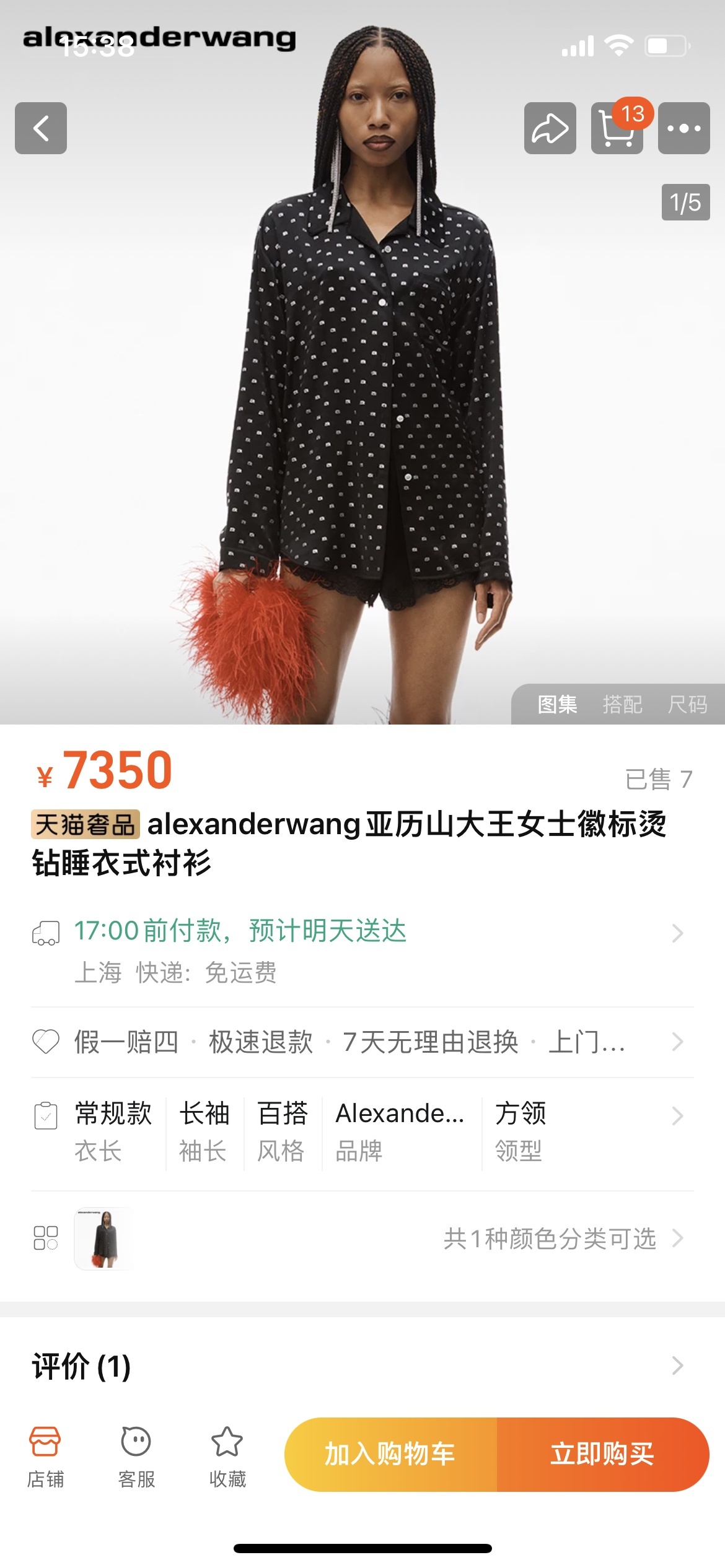Image resolution: width=725 pixels, height=1568 pixels.
Task: Switch to the 搭配 tab
Action: [622, 704]
